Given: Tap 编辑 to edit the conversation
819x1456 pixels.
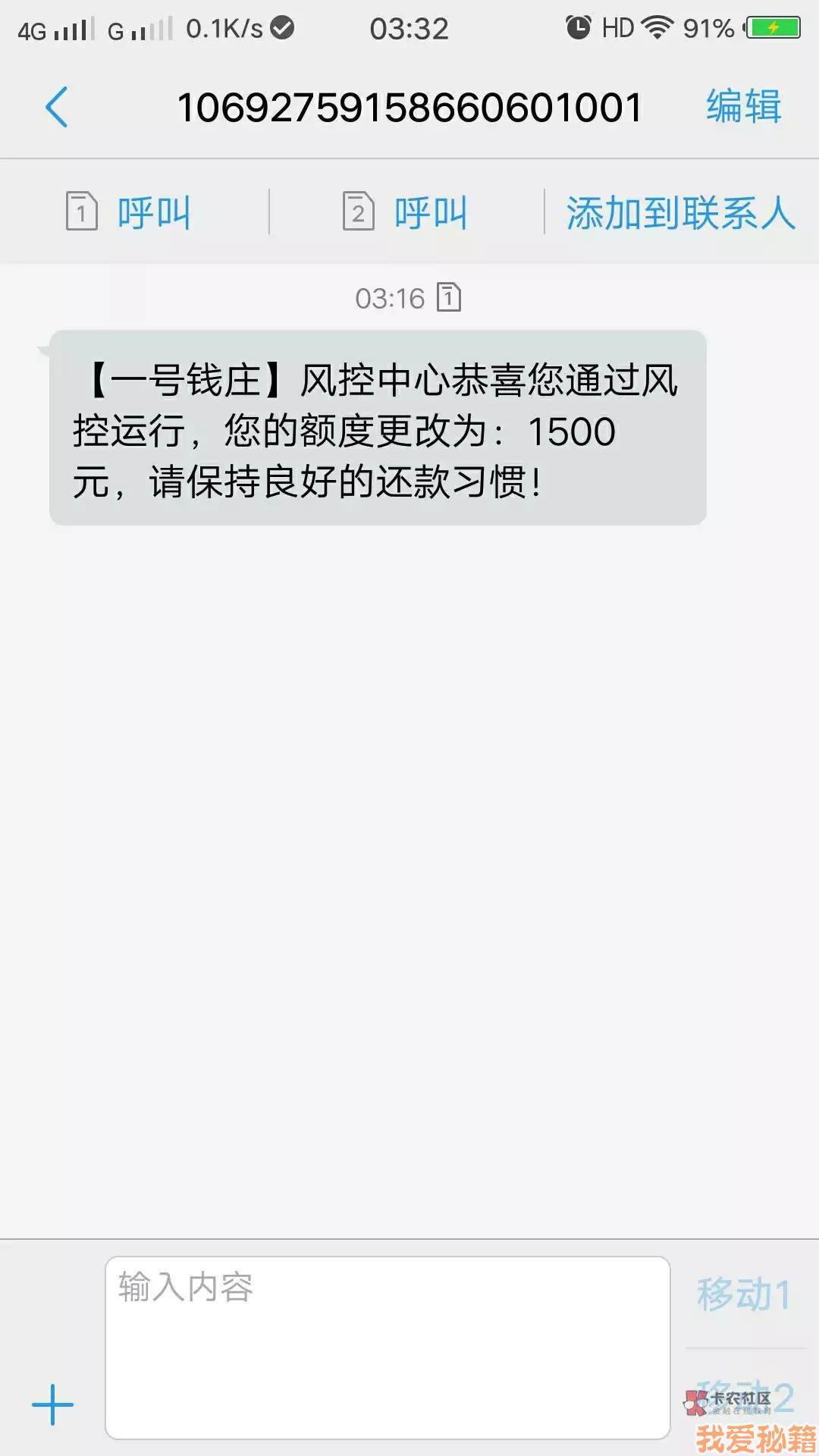Looking at the screenshot, I should [743, 106].
